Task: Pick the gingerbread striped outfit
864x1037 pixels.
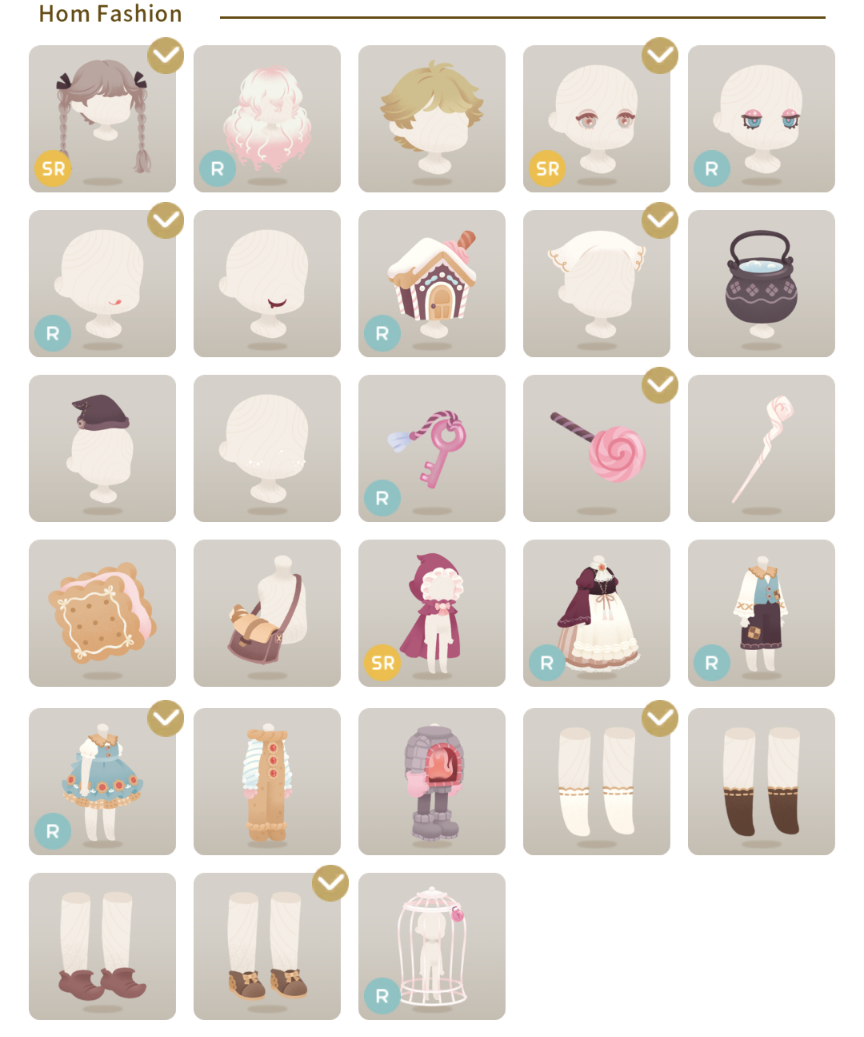Action: point(267,781)
